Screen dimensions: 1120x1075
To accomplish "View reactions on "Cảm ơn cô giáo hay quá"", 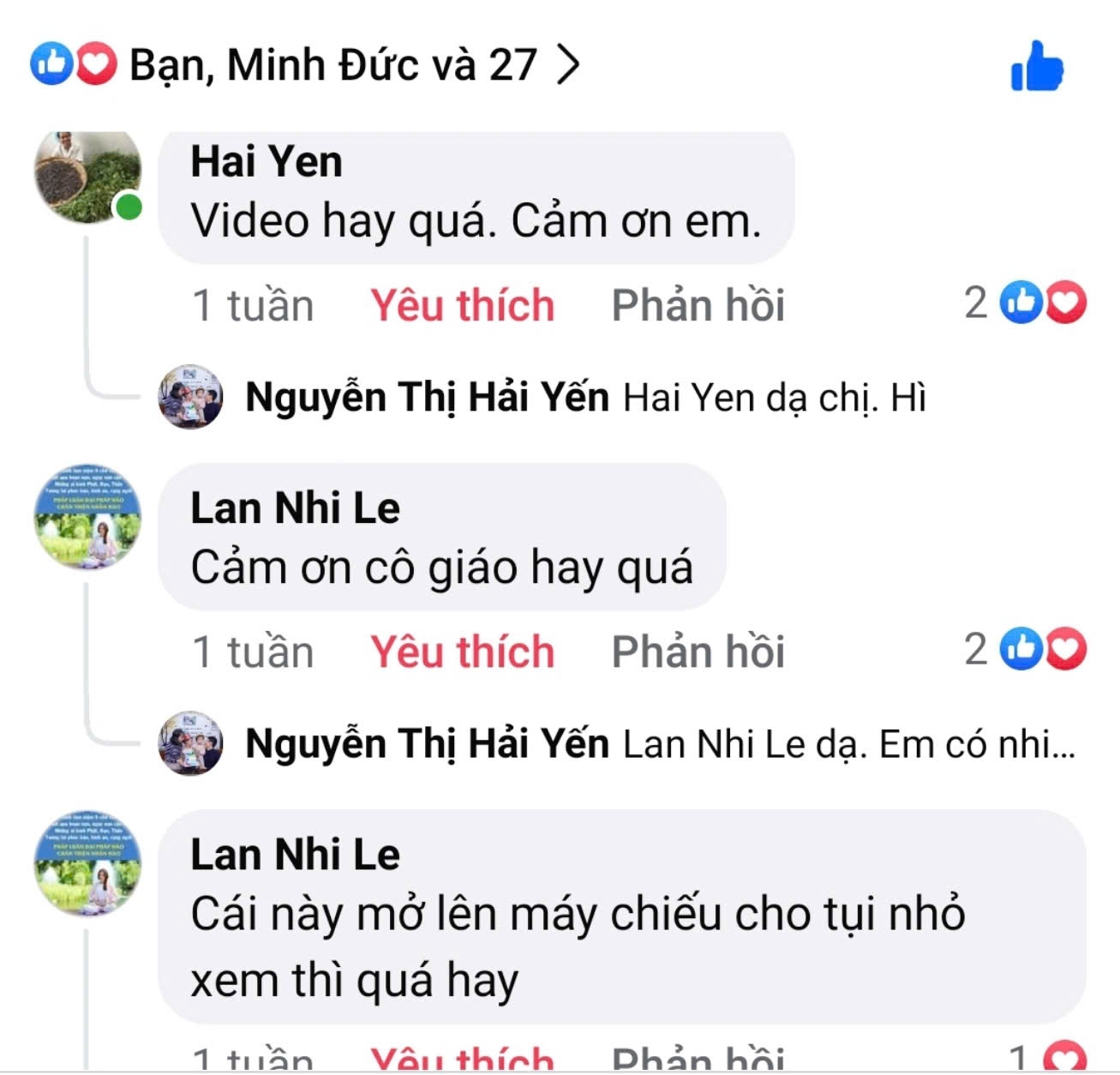I will click(1025, 649).
